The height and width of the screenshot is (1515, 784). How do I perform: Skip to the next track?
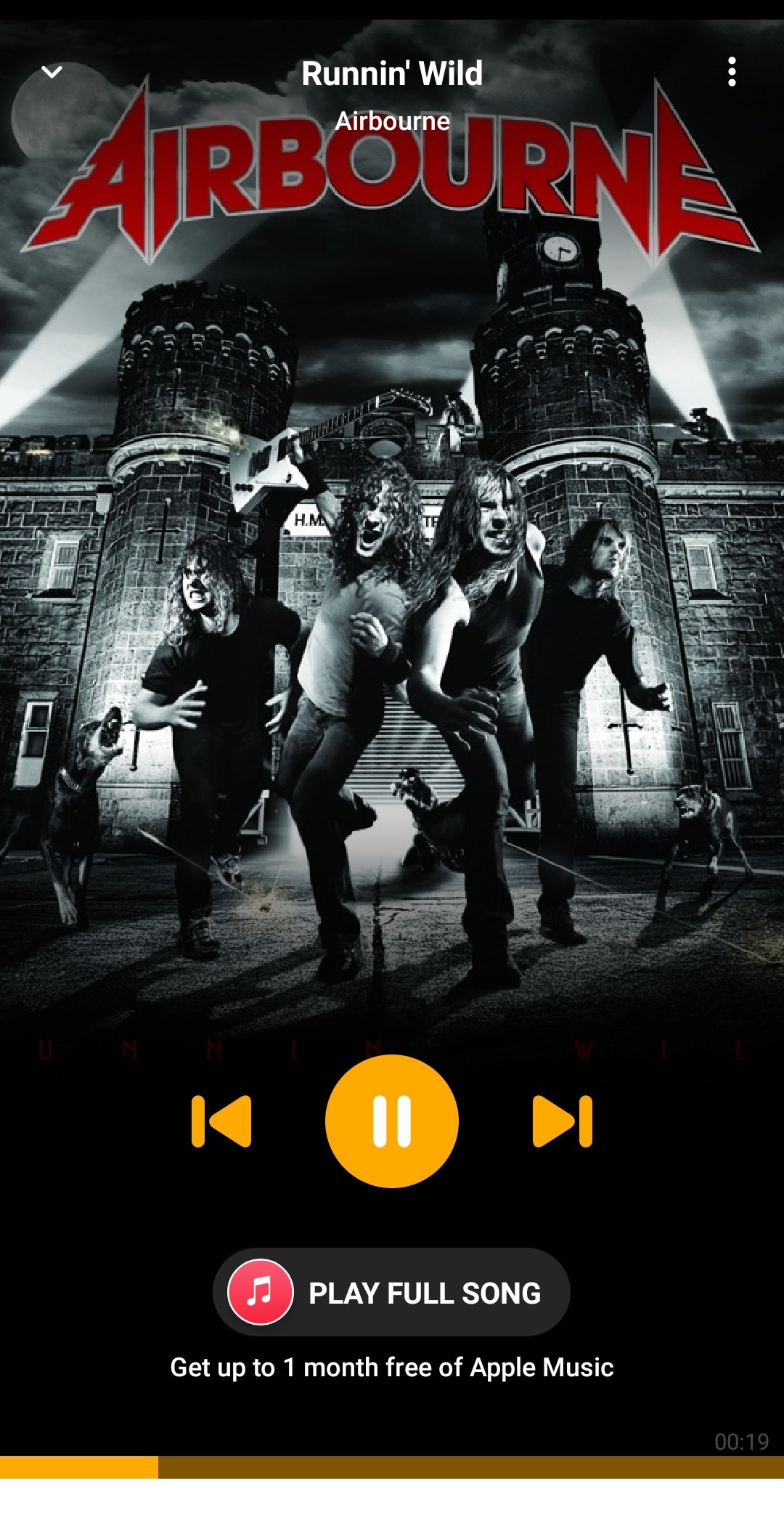pos(563,1121)
